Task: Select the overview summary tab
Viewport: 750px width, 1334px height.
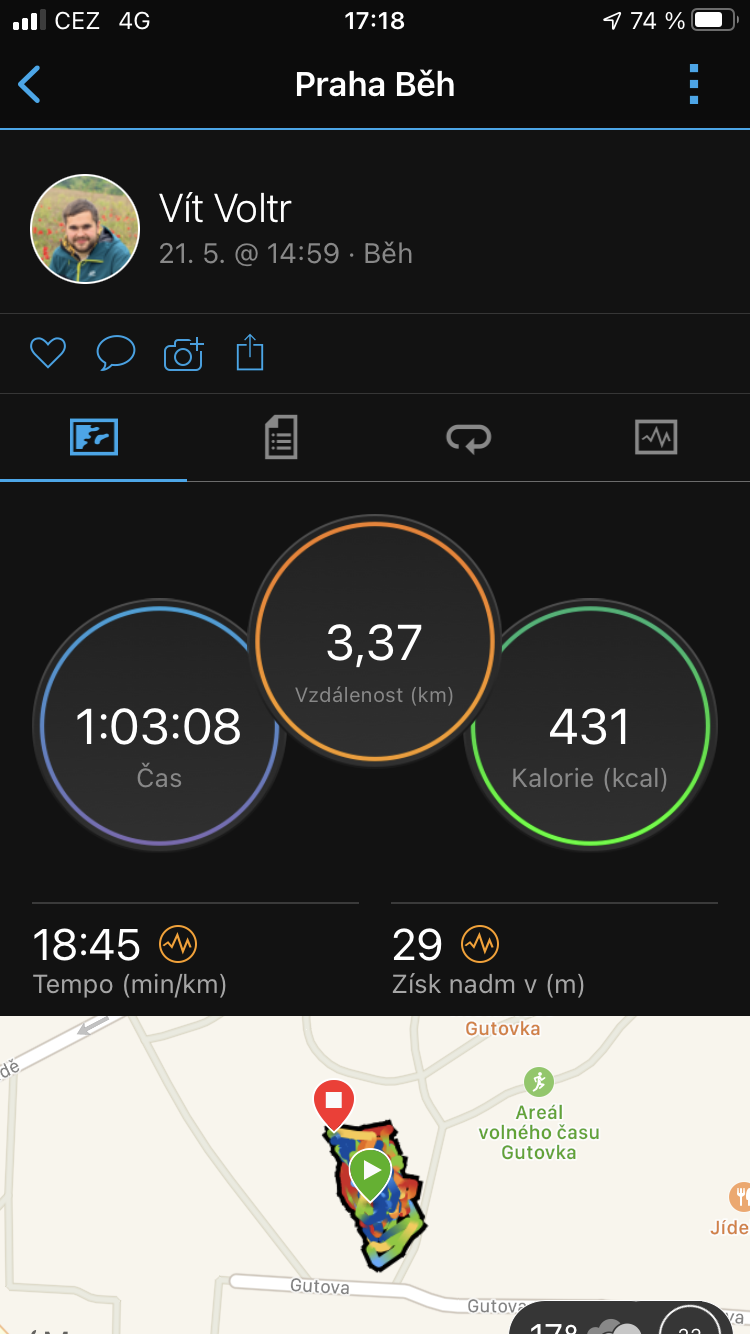Action: 94,438
